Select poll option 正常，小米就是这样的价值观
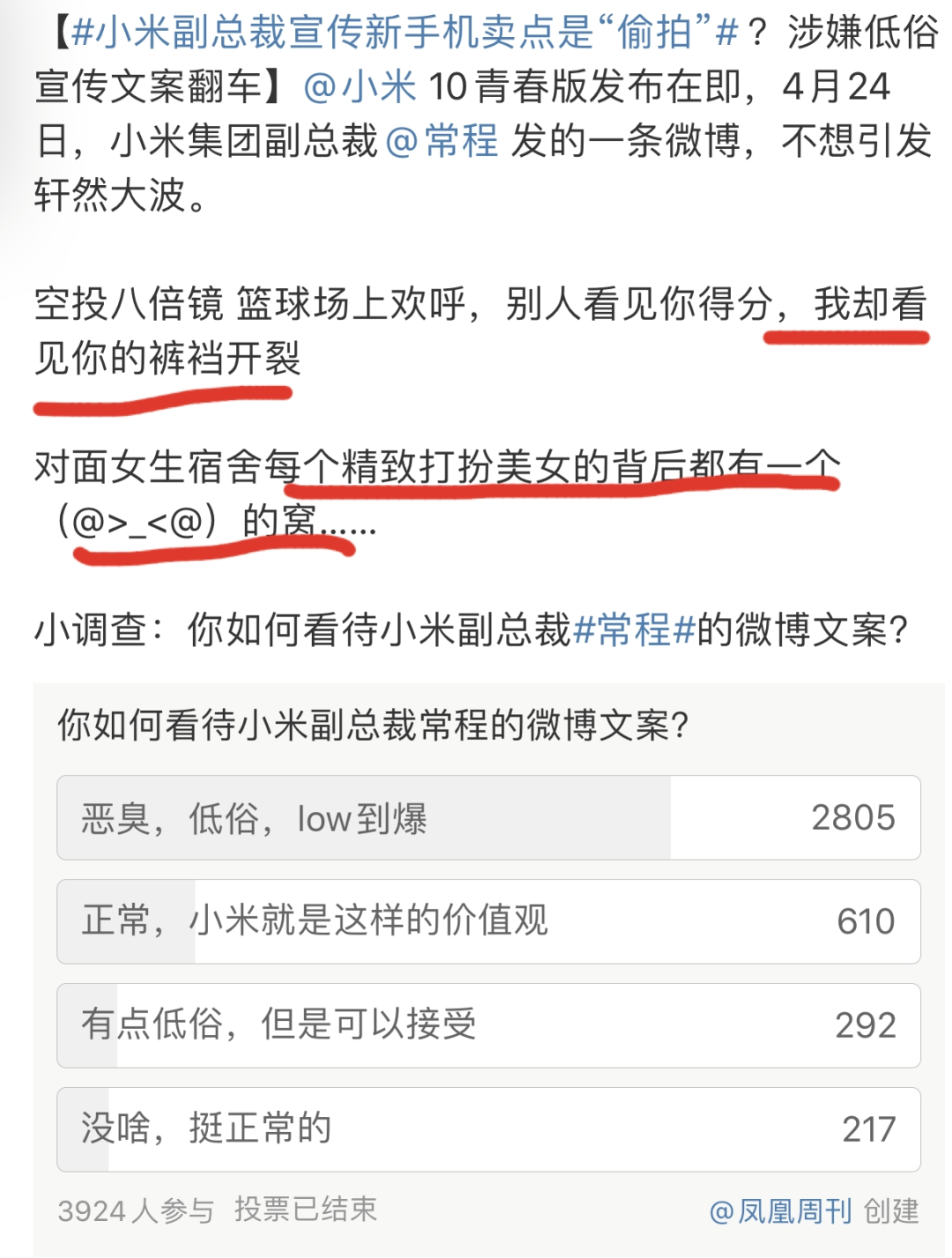Image resolution: width=952 pixels, height=1258 pixels. click(x=488, y=921)
